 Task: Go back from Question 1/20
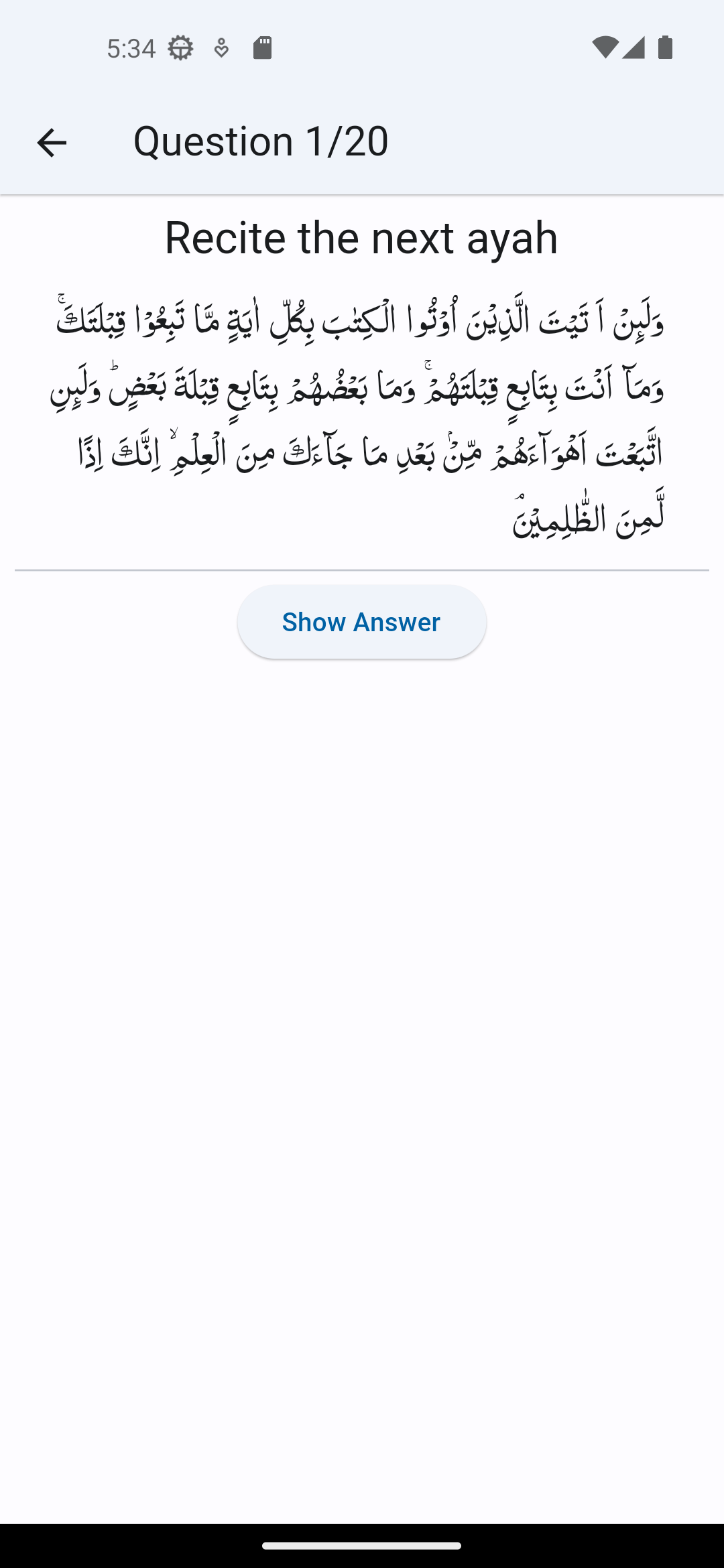click(x=52, y=143)
